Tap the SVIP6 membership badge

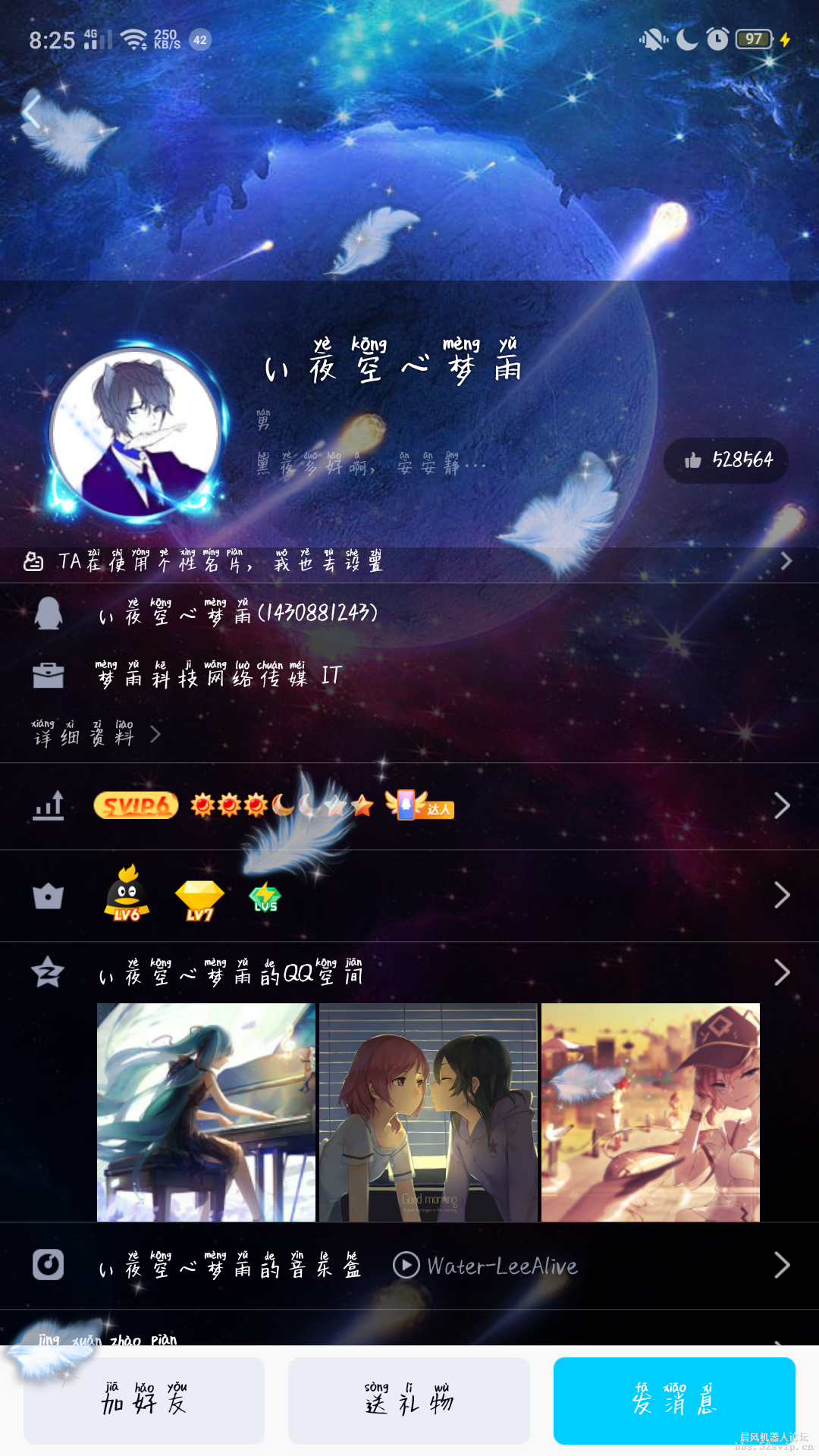[135, 806]
